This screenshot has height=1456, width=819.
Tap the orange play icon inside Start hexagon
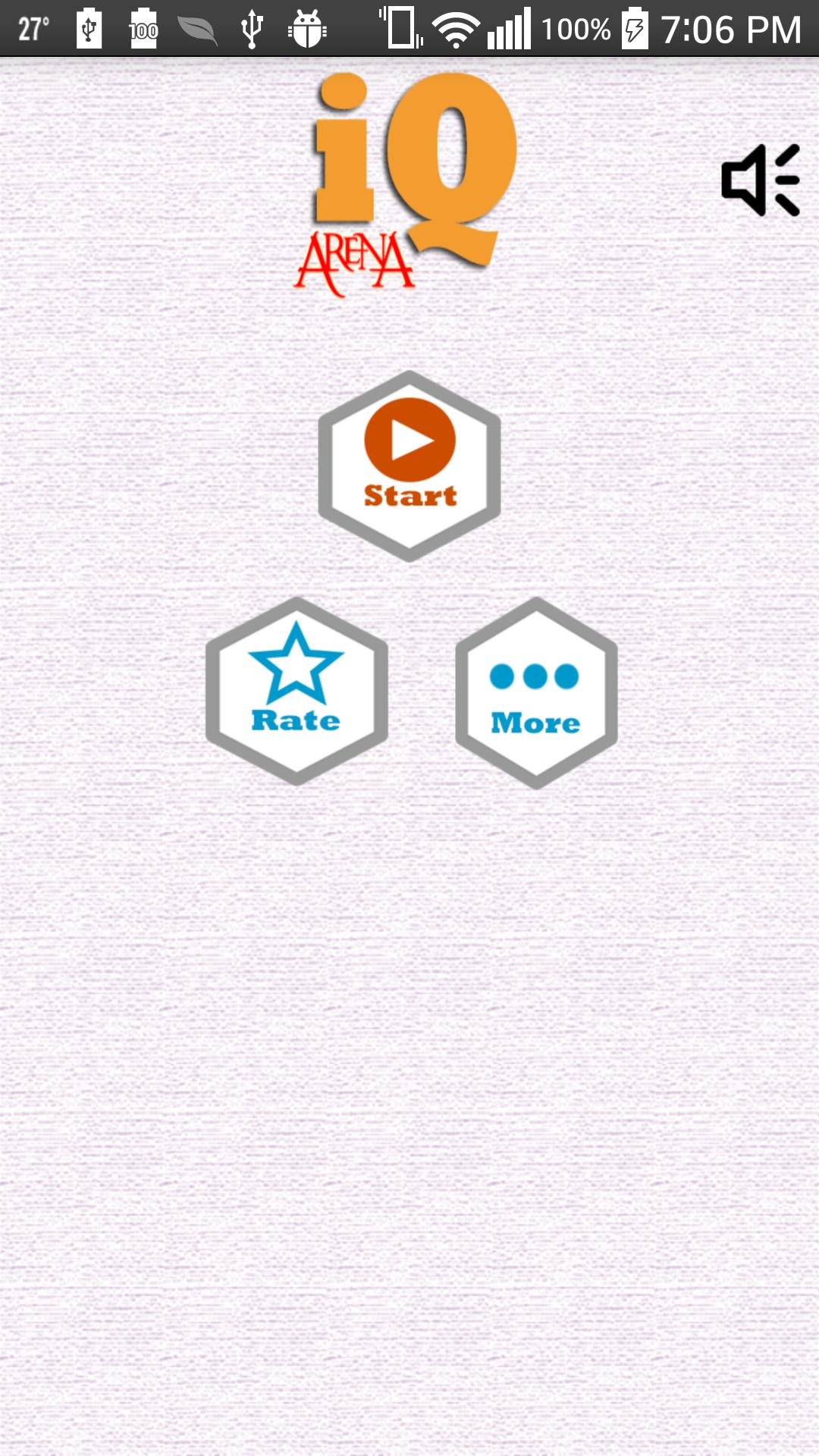[x=409, y=440]
